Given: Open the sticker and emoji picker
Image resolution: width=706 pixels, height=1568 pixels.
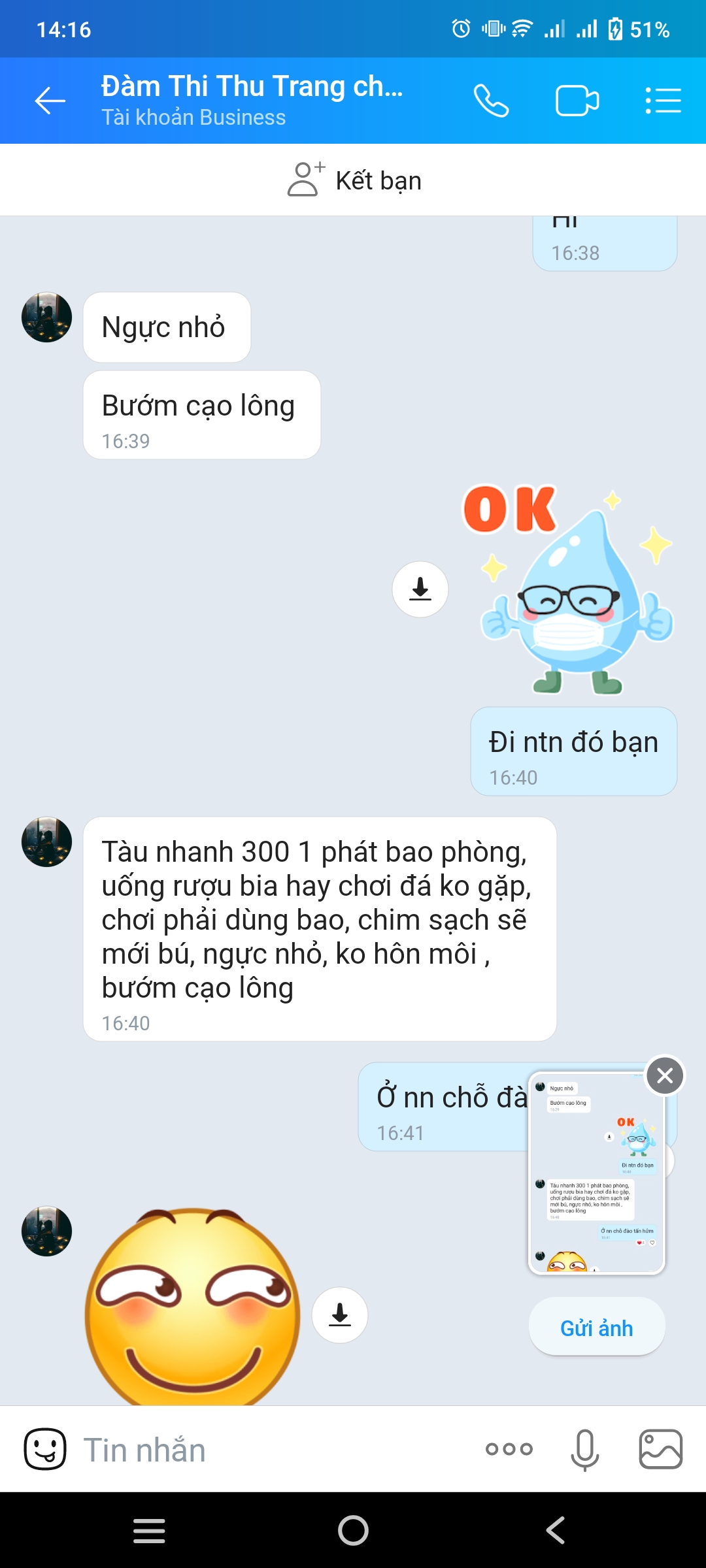Looking at the screenshot, I should click(45, 1449).
